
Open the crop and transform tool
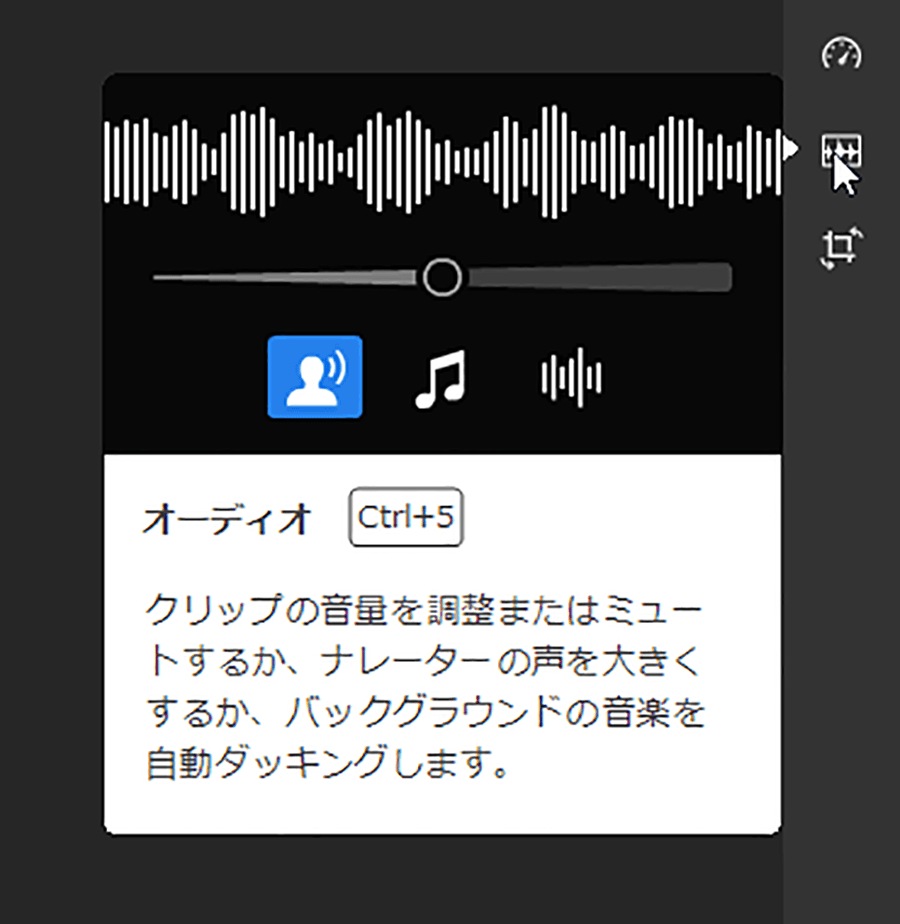click(841, 248)
